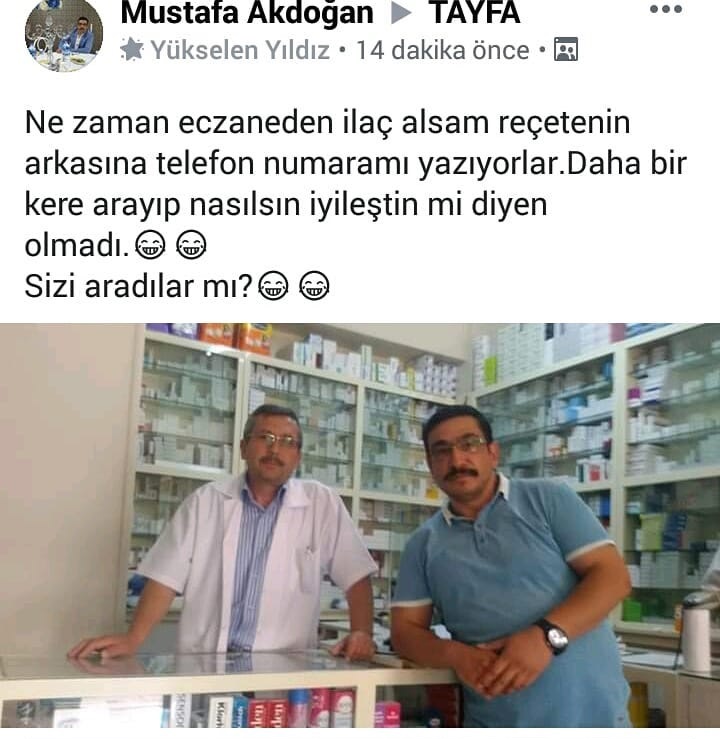Screen dimensions: 720x739
Task: Open the post timestamp 14 dakika önce
Action: pyautogui.click(x=443, y=50)
